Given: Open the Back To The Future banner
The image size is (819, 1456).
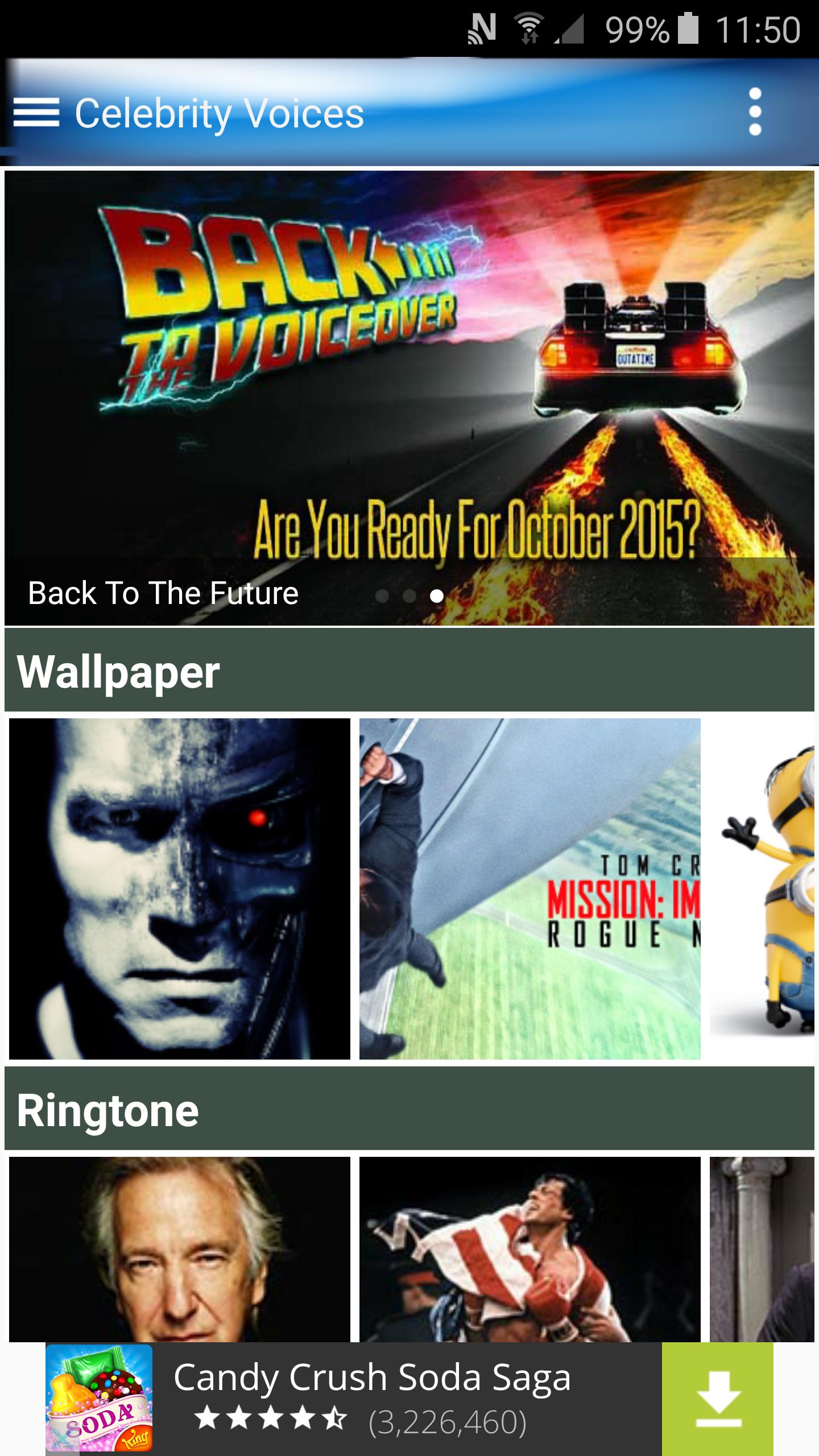Looking at the screenshot, I should point(409,398).
